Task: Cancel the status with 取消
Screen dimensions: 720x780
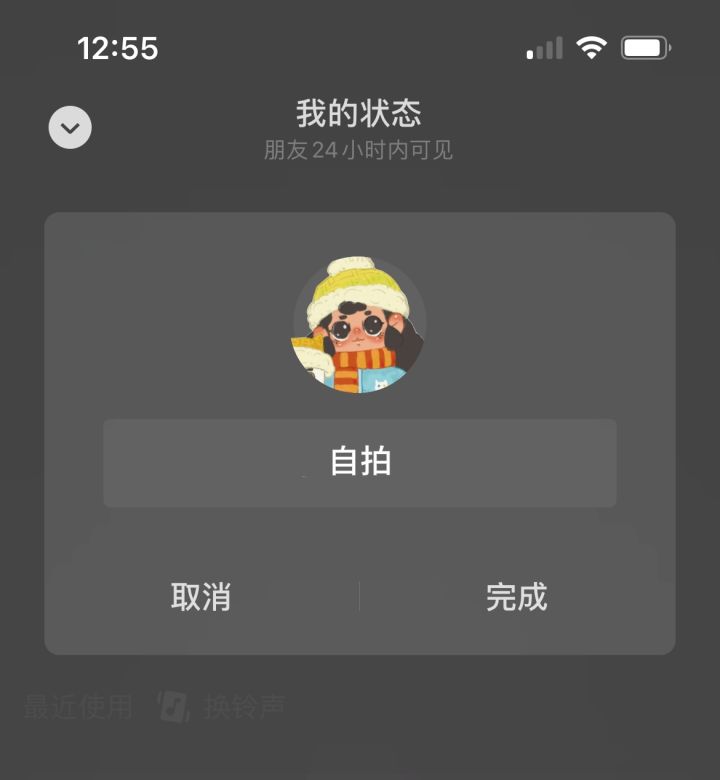Action: [201, 597]
